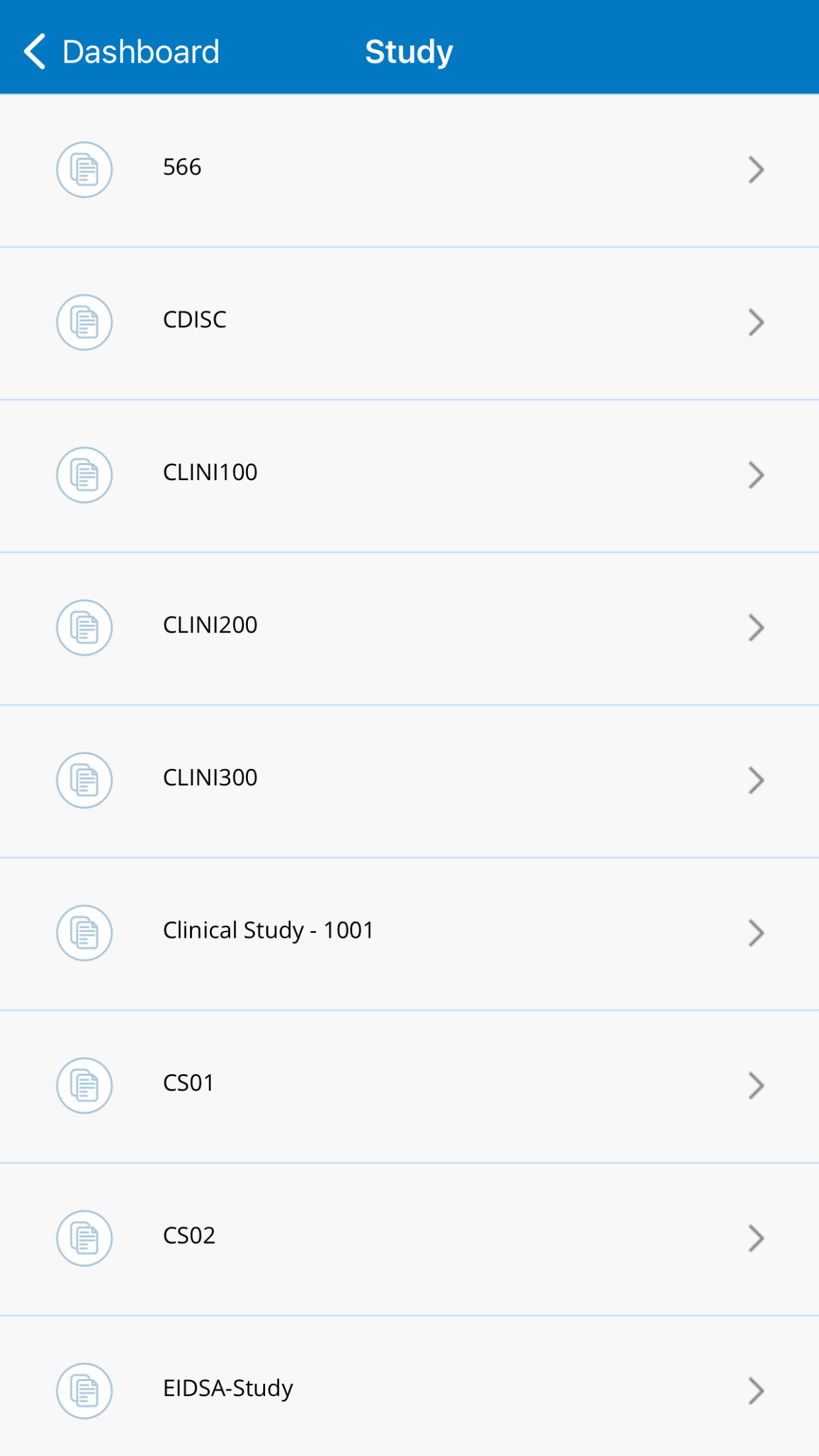Screen dimensions: 819x1456
Task: Tap the EIDSA-Study row
Action: [x=409, y=1386]
